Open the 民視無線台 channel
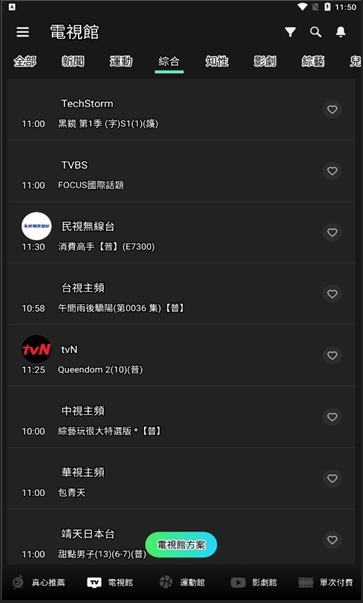Image resolution: width=363 pixels, height=603 pixels. coord(181,233)
